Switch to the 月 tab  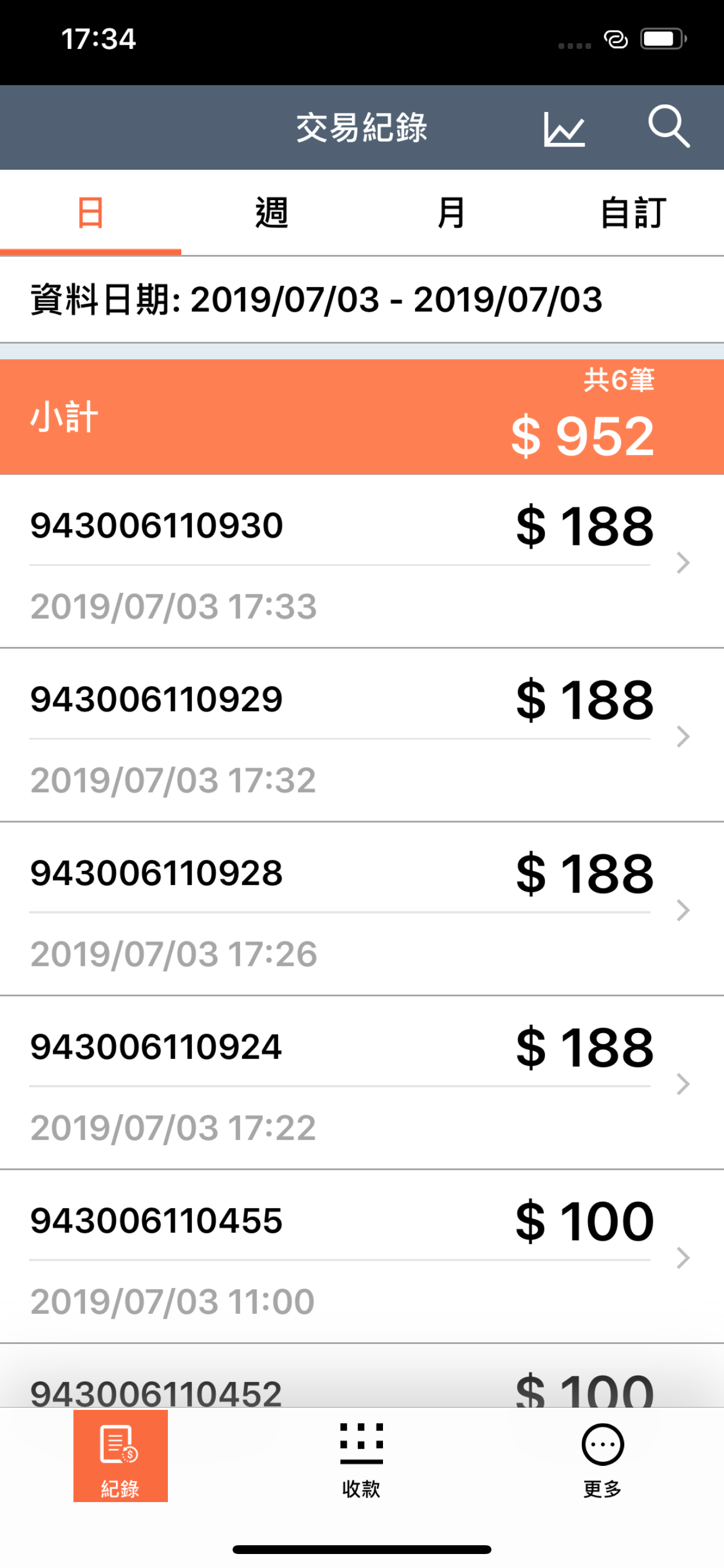coord(451,212)
